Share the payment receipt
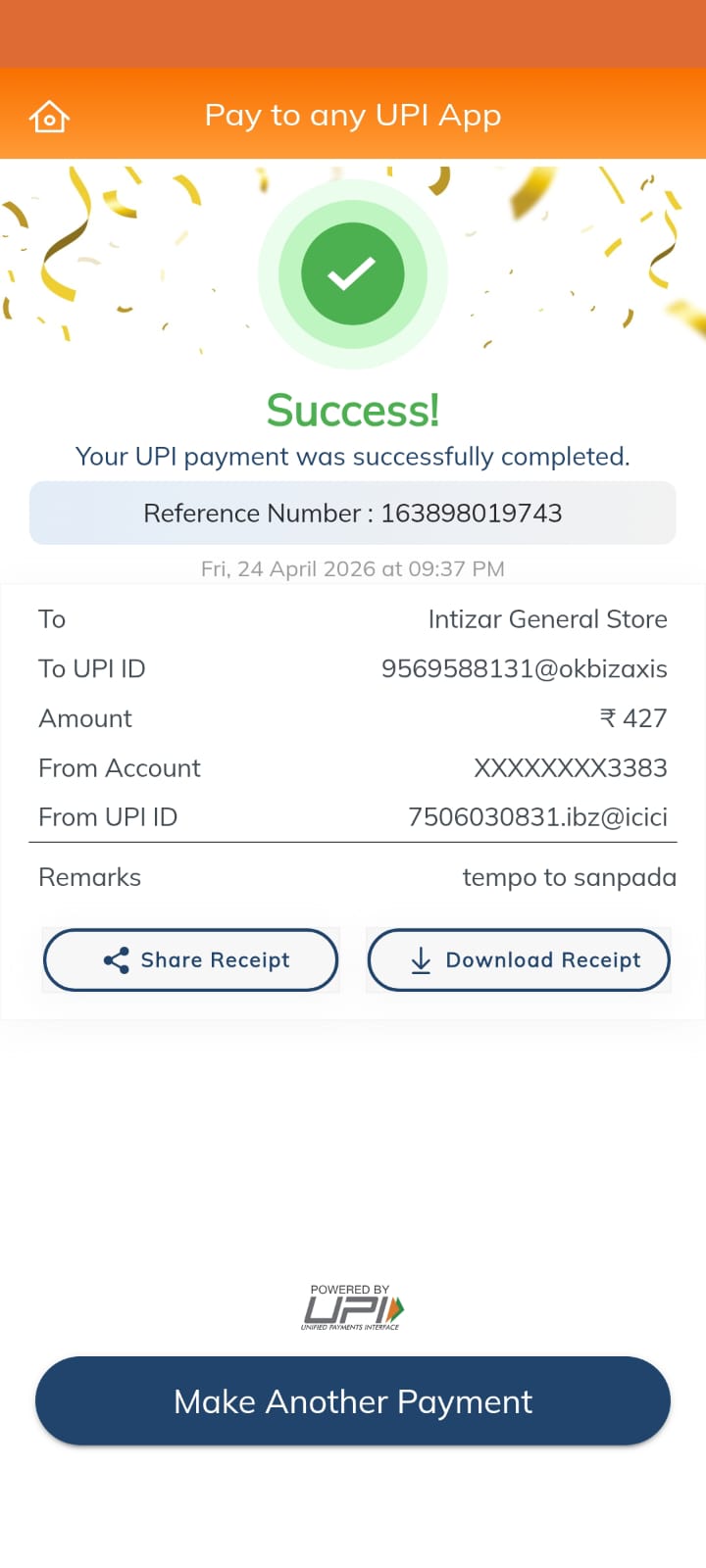 pos(190,959)
